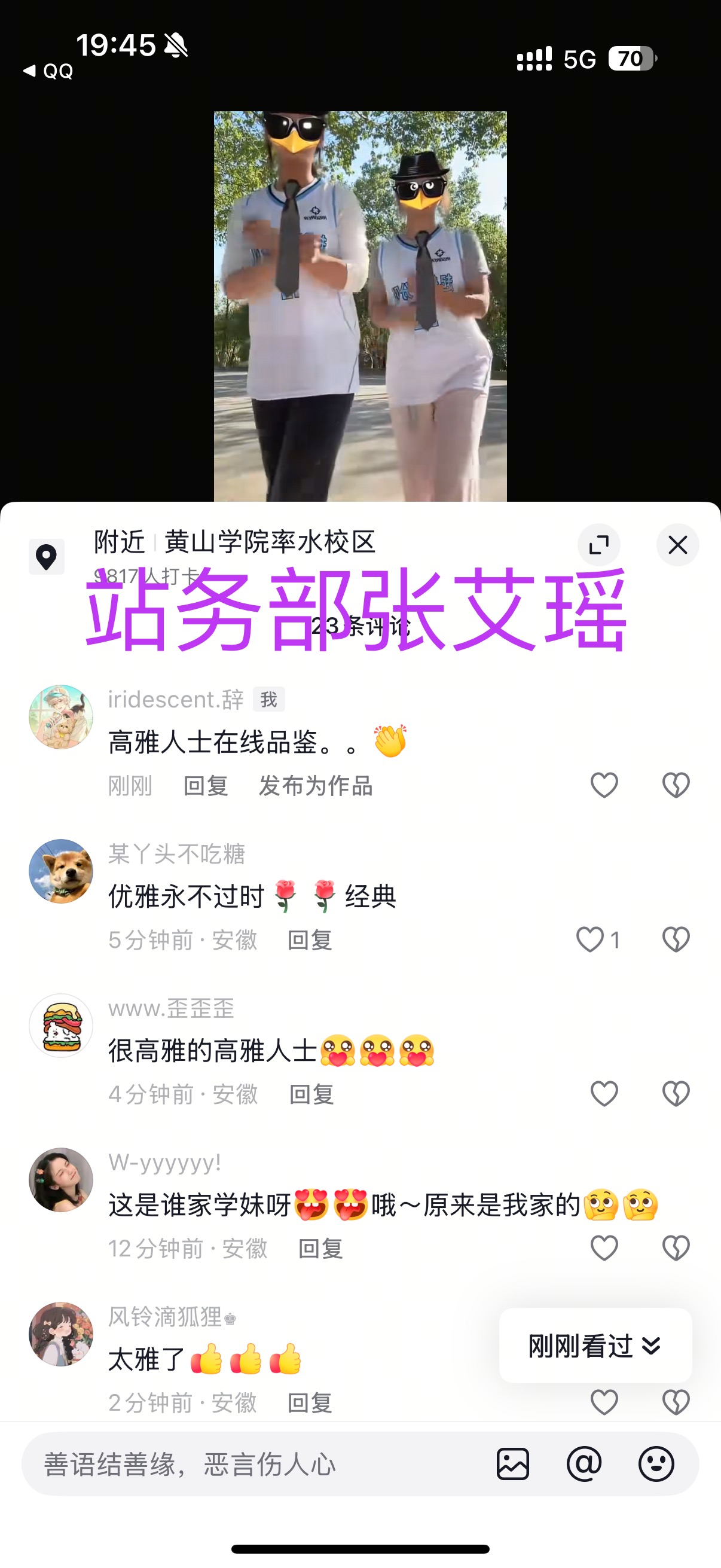
Task: Tap the 刚刚看过 jump button
Action: tap(595, 1346)
